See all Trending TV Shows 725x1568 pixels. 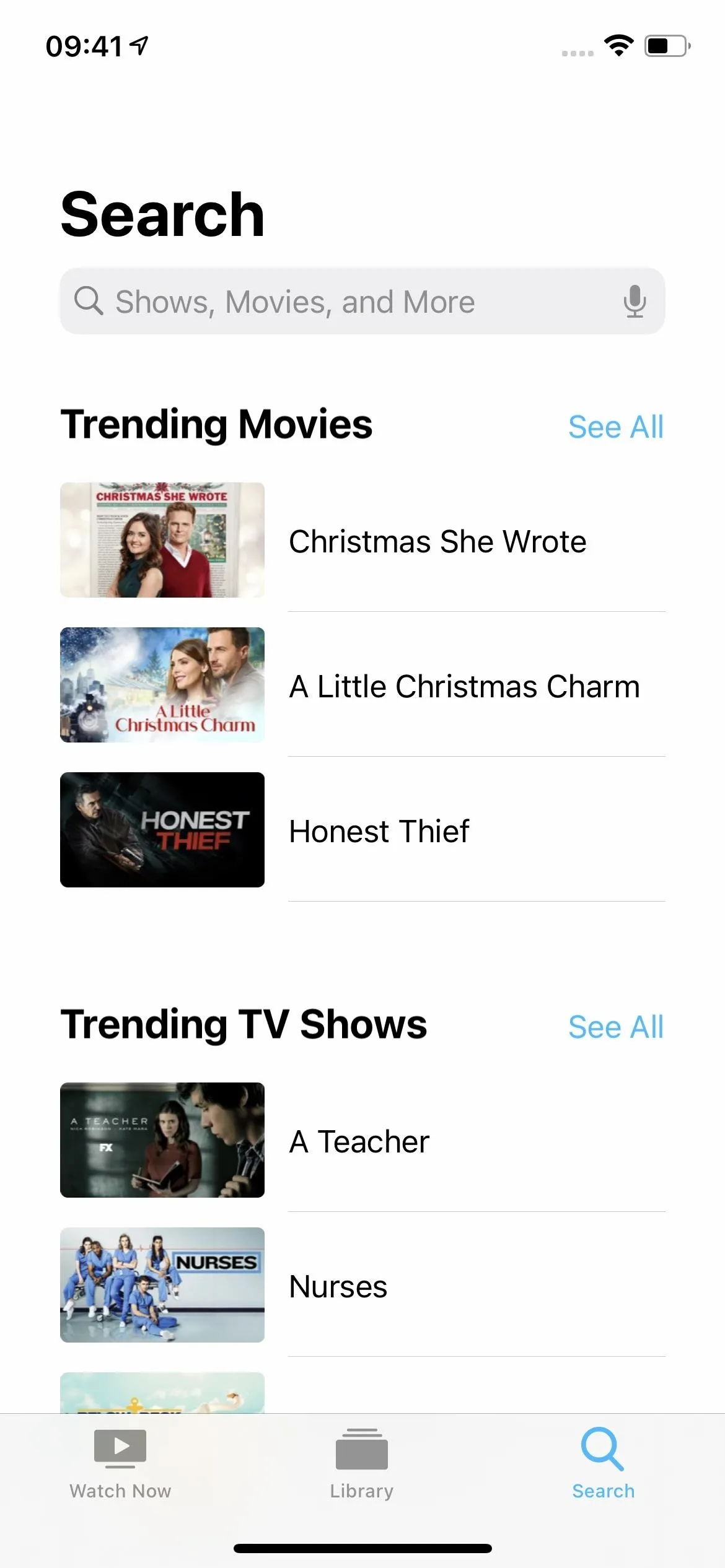(x=616, y=1027)
